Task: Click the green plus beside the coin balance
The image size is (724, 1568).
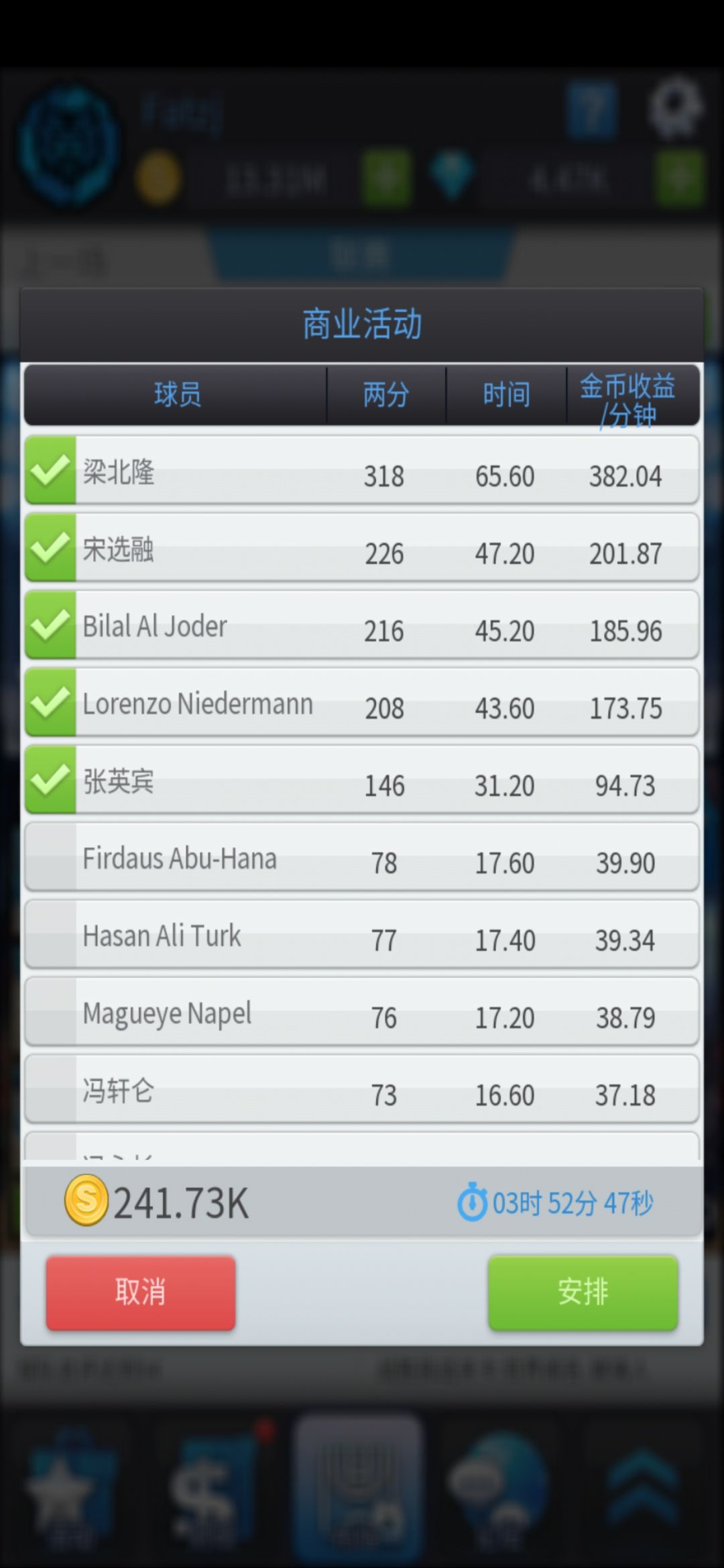Action: 387,177
